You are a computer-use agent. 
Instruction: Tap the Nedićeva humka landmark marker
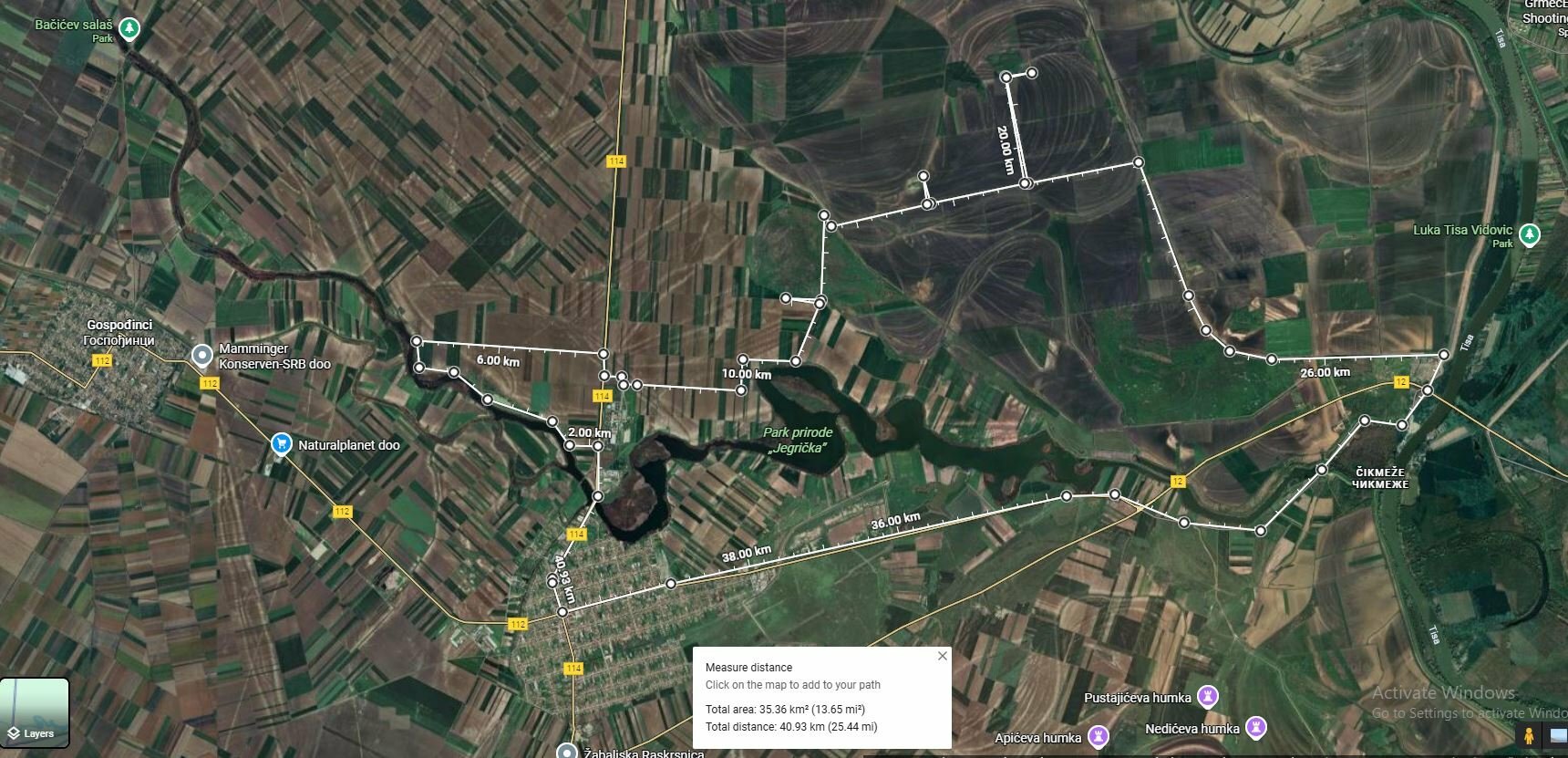tap(1256, 728)
